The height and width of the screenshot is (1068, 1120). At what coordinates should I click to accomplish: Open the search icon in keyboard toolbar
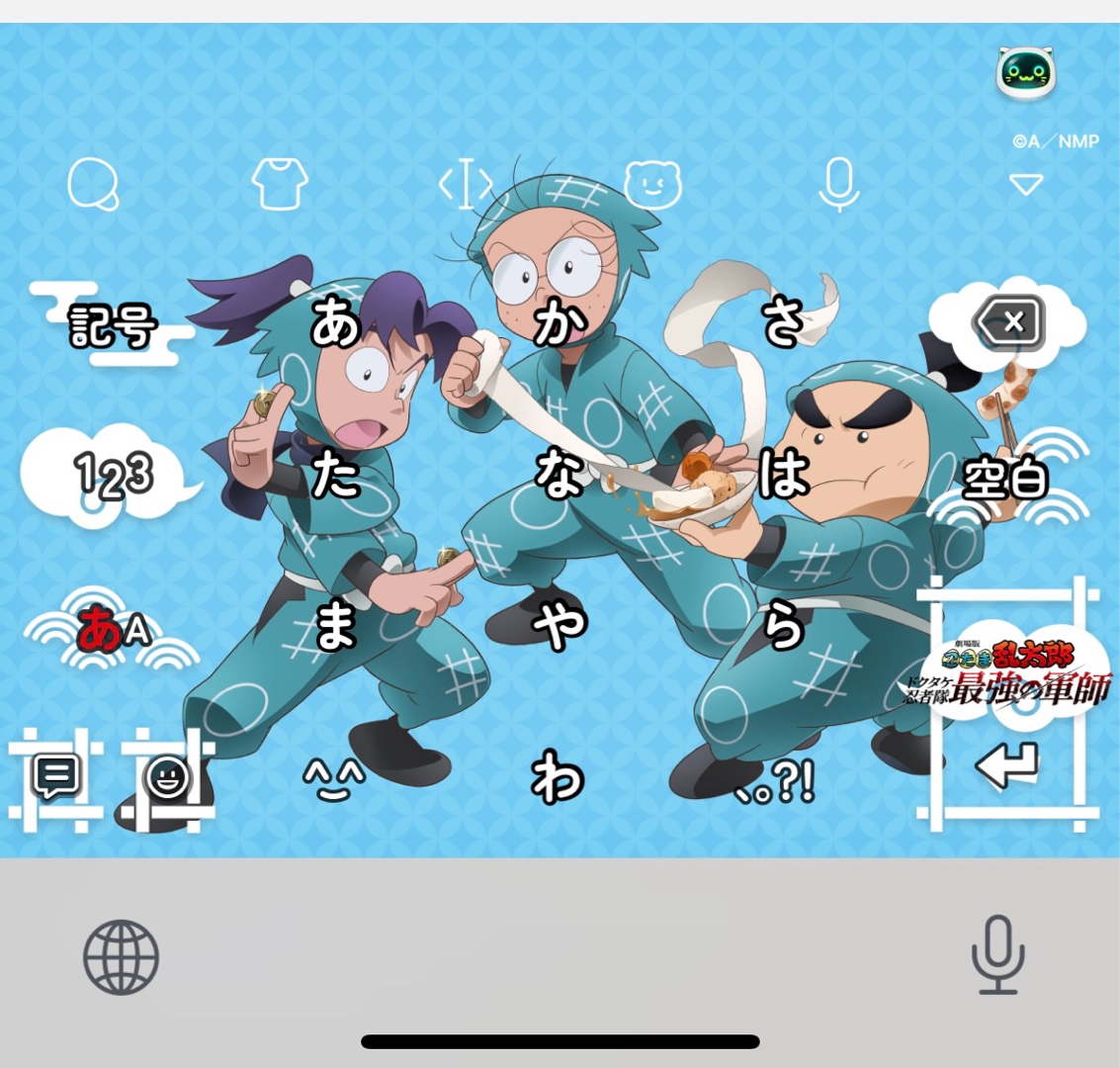93,185
